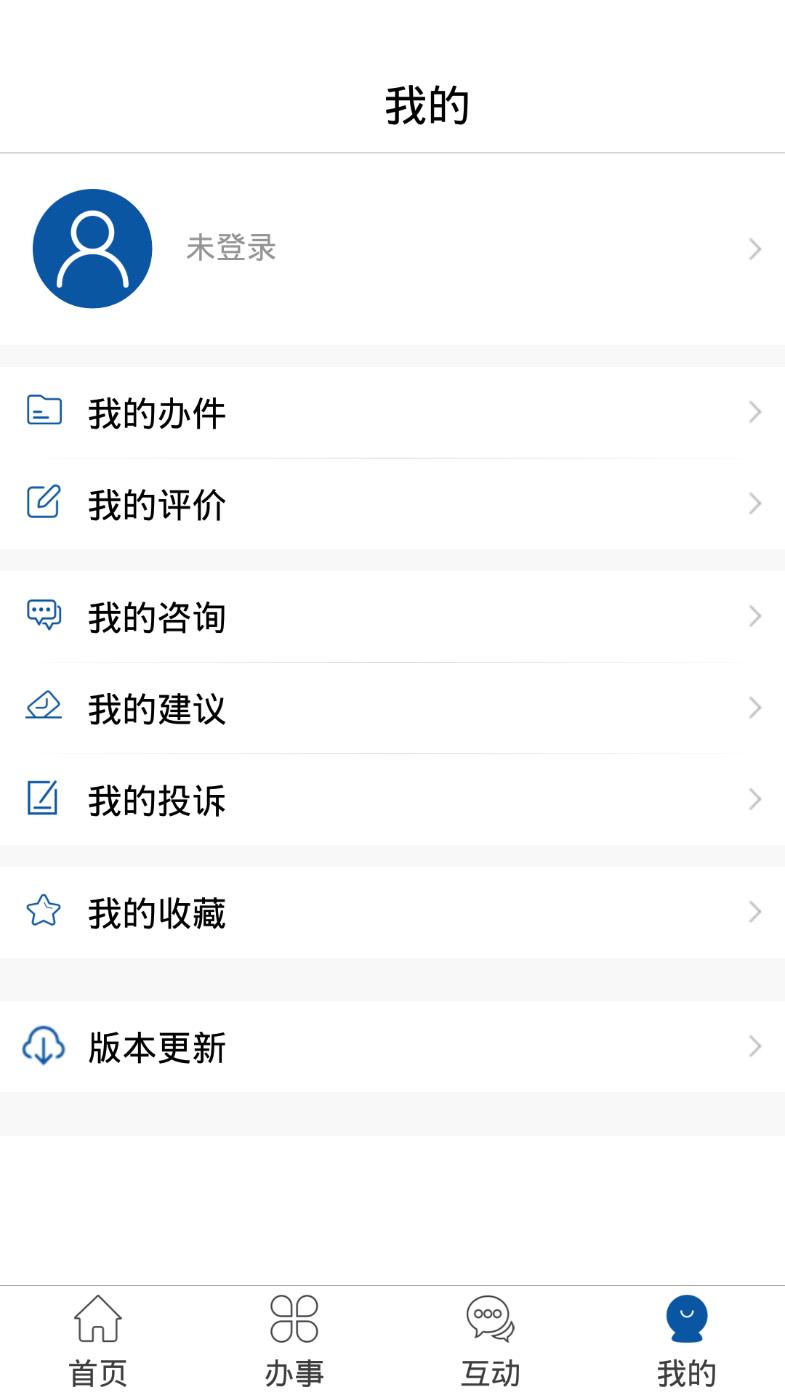
Task: Tap the 我的 tab icon
Action: [x=686, y=1318]
